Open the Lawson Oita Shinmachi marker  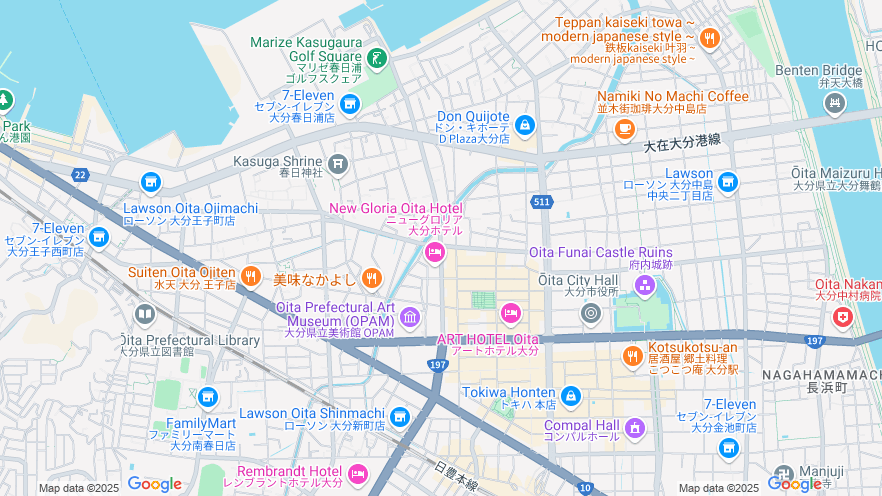[400, 417]
